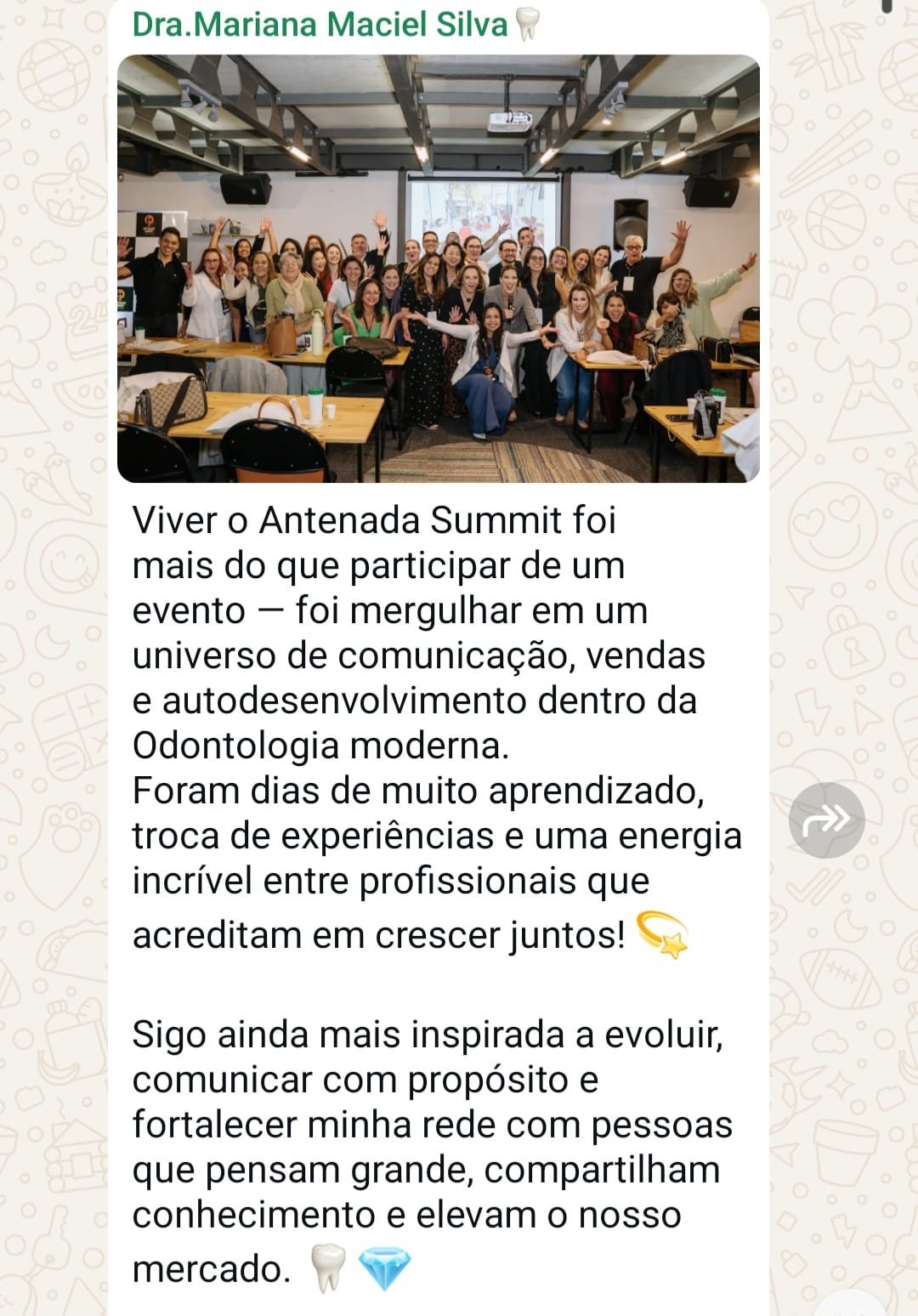Open Dra.Mariana Maciel Silva's contact name
This screenshot has height=1316, width=918.
320,24
